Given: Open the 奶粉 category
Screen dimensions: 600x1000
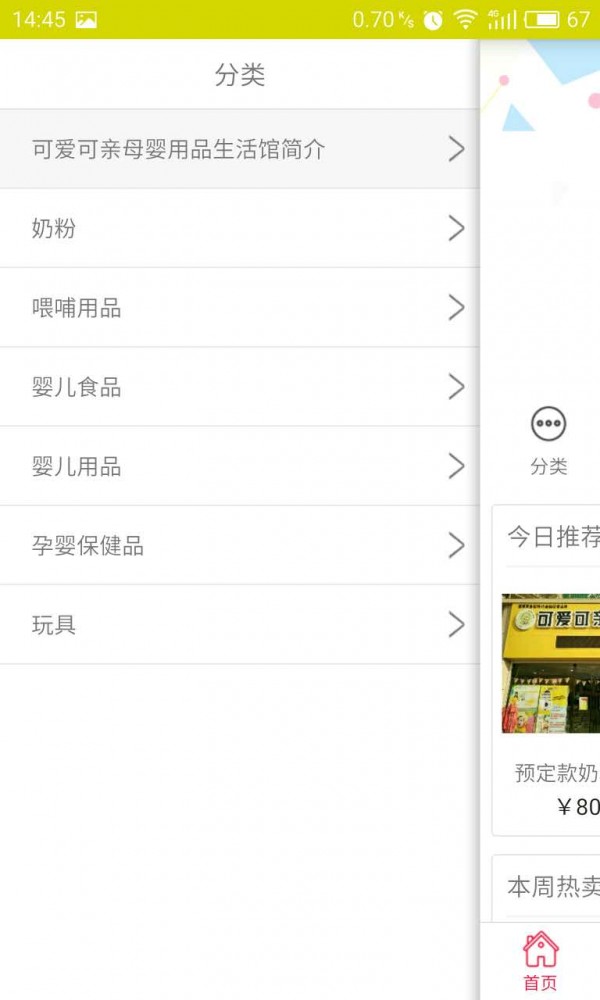Looking at the screenshot, I should click(238, 229).
